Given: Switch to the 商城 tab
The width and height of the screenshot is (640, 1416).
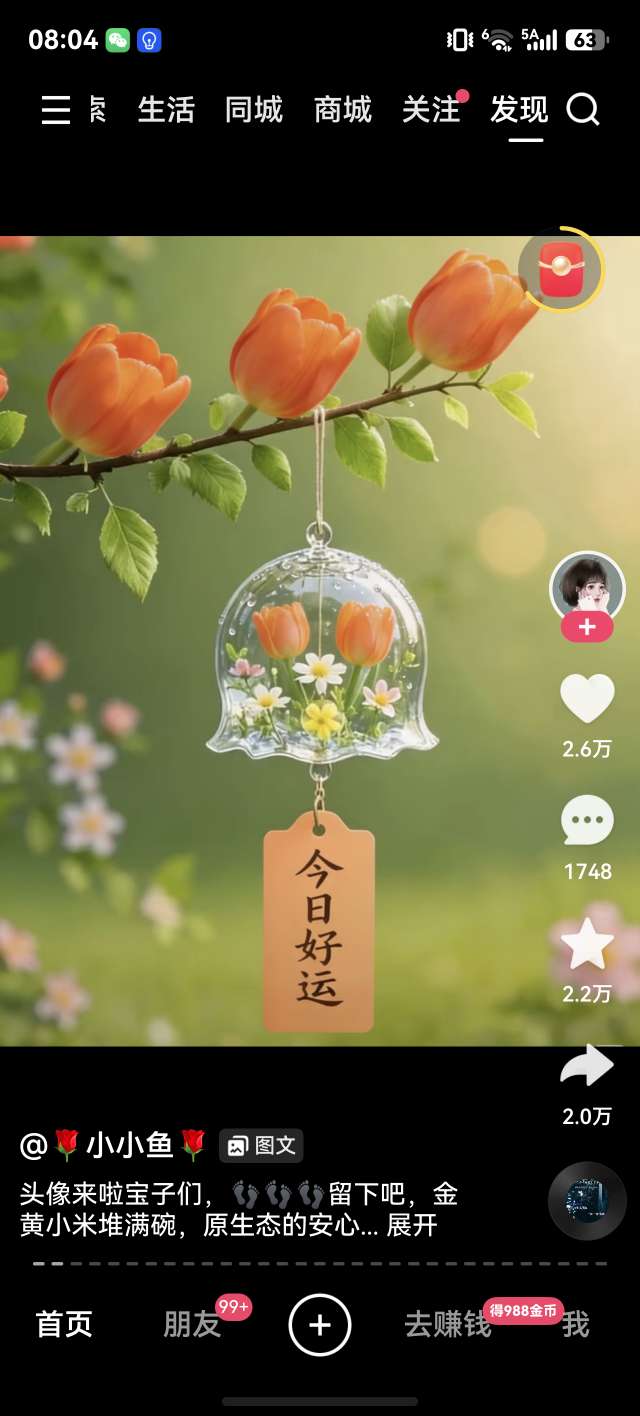Looking at the screenshot, I should point(343,109).
